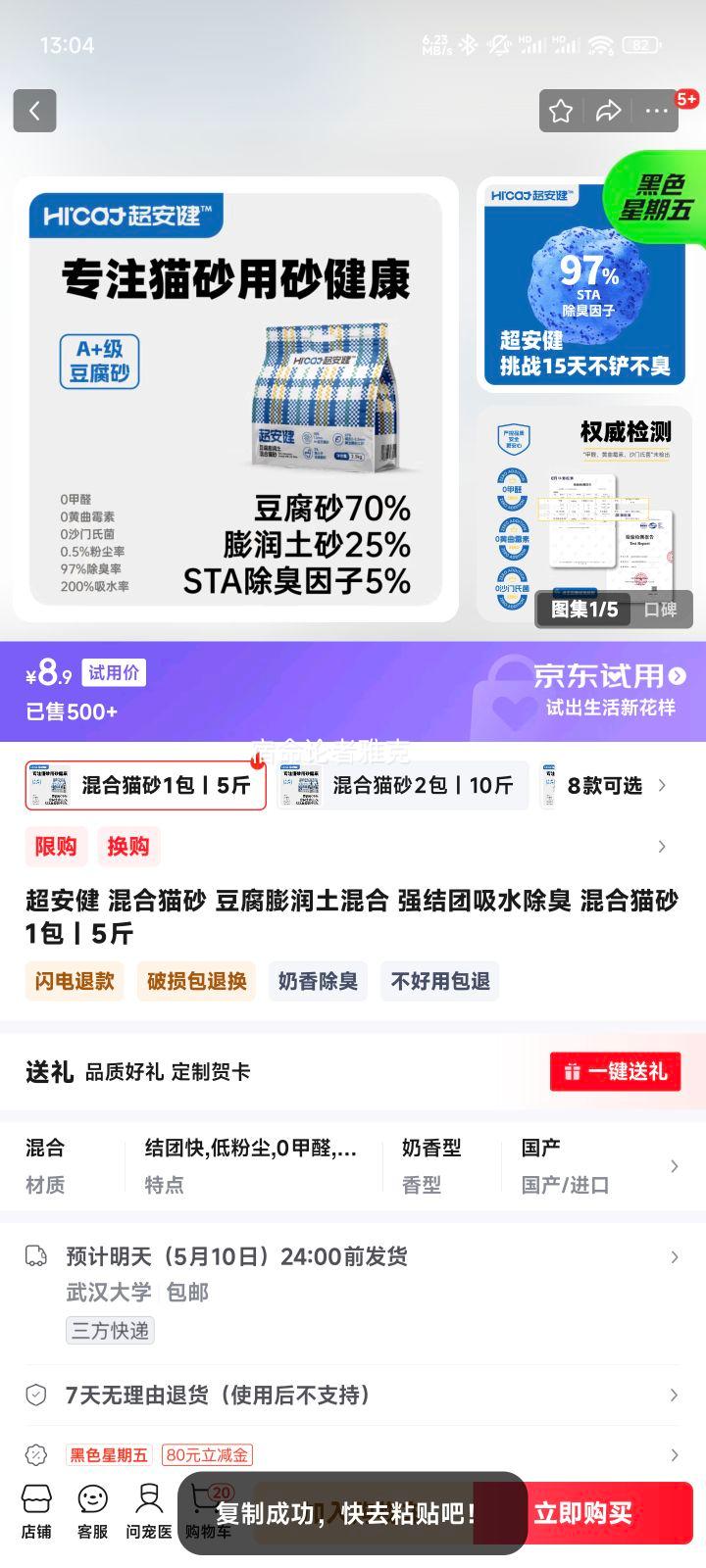Tap 立即购买 to buy now
The width and height of the screenshot is (706, 1568).
coord(583,1513)
